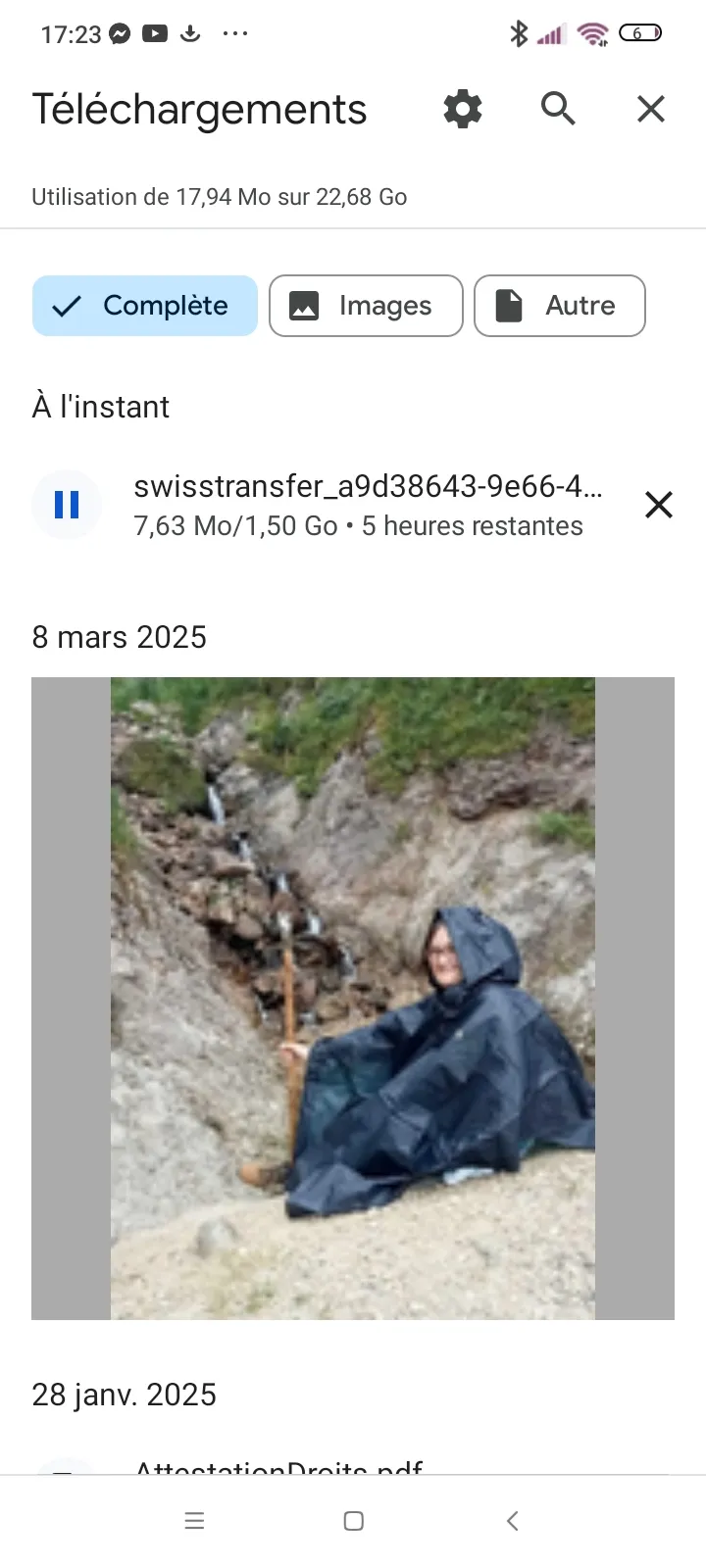The height and width of the screenshot is (1568, 706).
Task: Open the swisstransfer download entry
Action: pyautogui.click(x=368, y=506)
